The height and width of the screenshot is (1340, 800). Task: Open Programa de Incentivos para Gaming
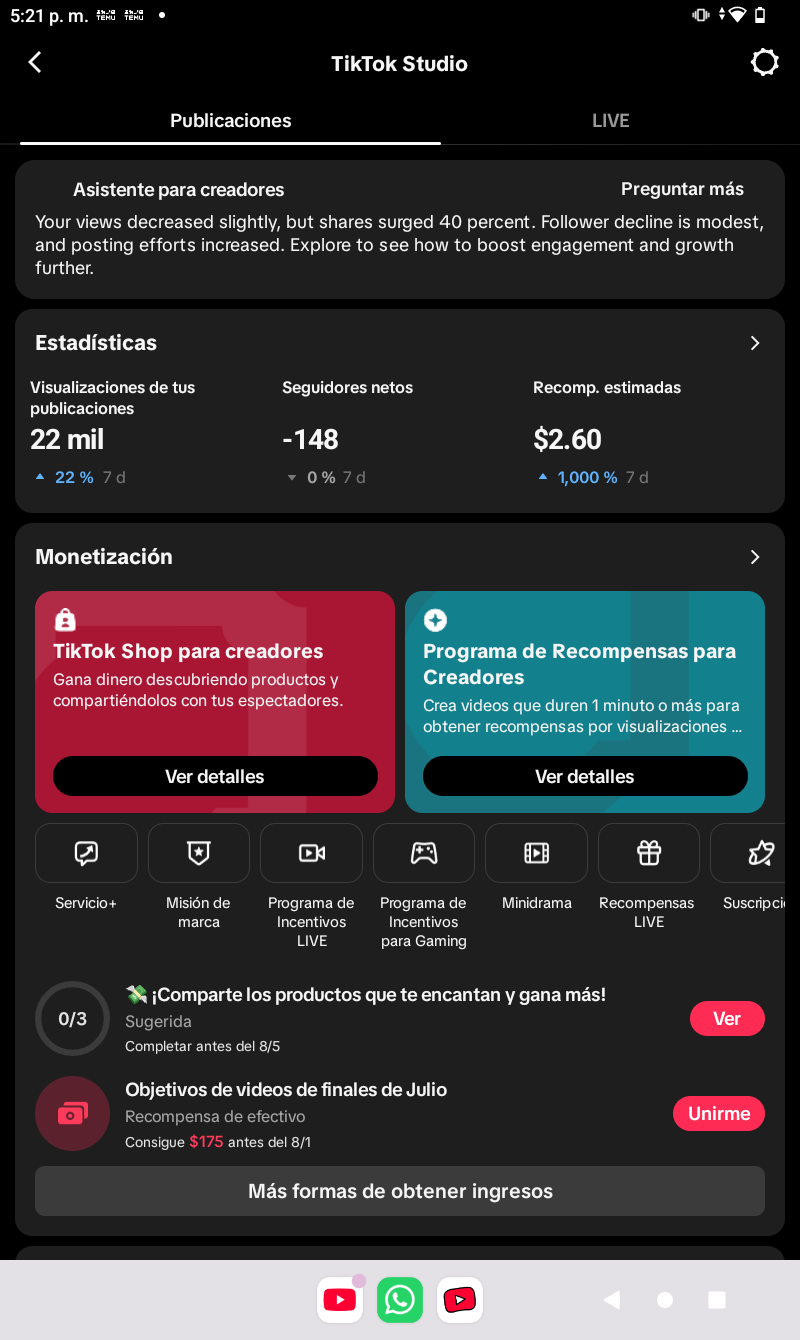tap(424, 853)
